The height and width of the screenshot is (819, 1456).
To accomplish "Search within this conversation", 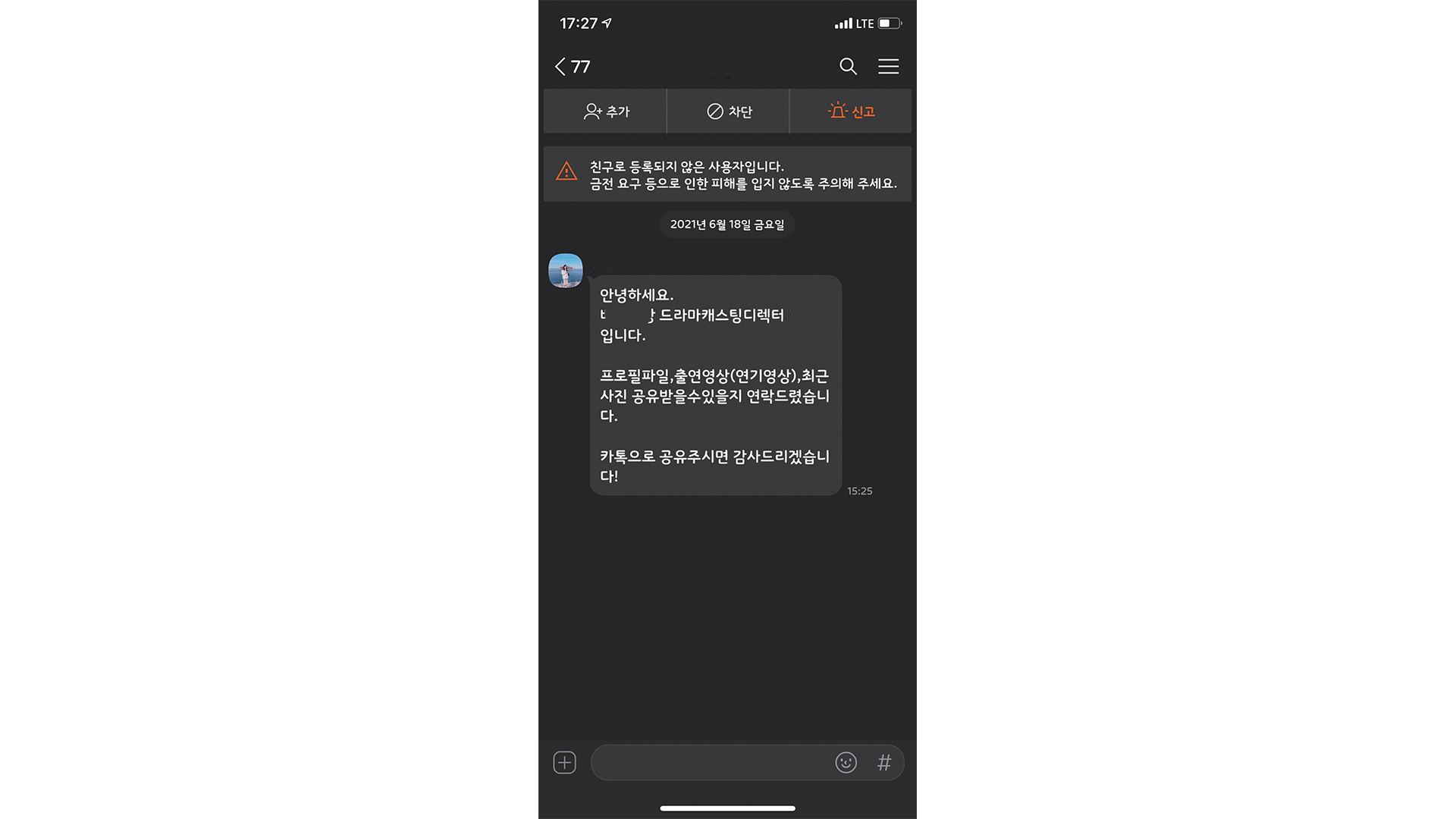I will pyautogui.click(x=848, y=67).
